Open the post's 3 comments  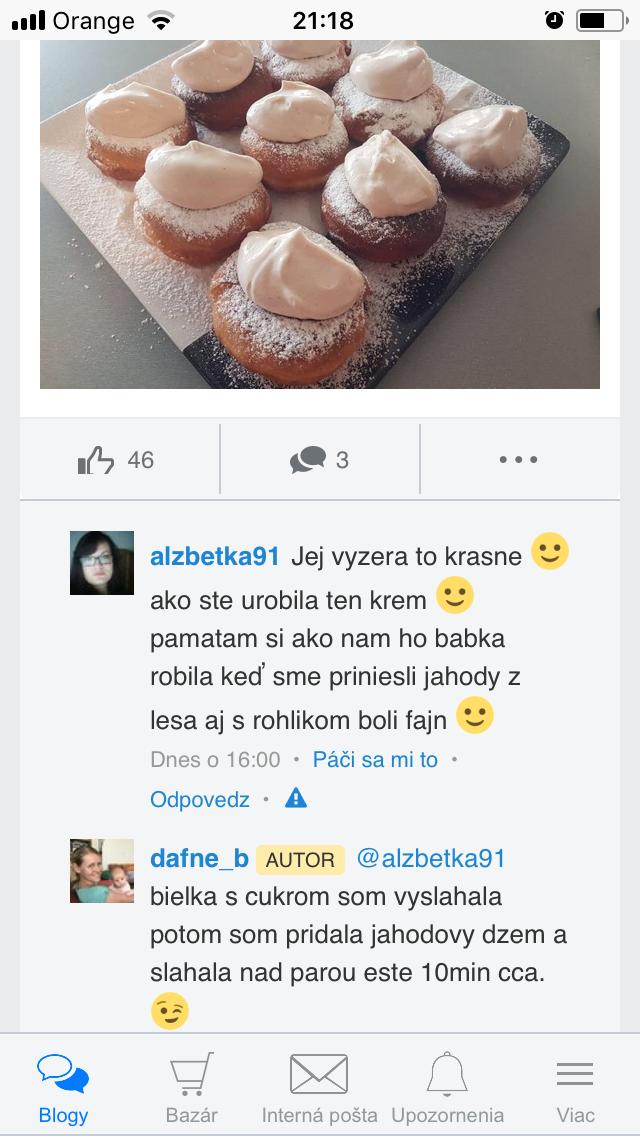point(319,460)
